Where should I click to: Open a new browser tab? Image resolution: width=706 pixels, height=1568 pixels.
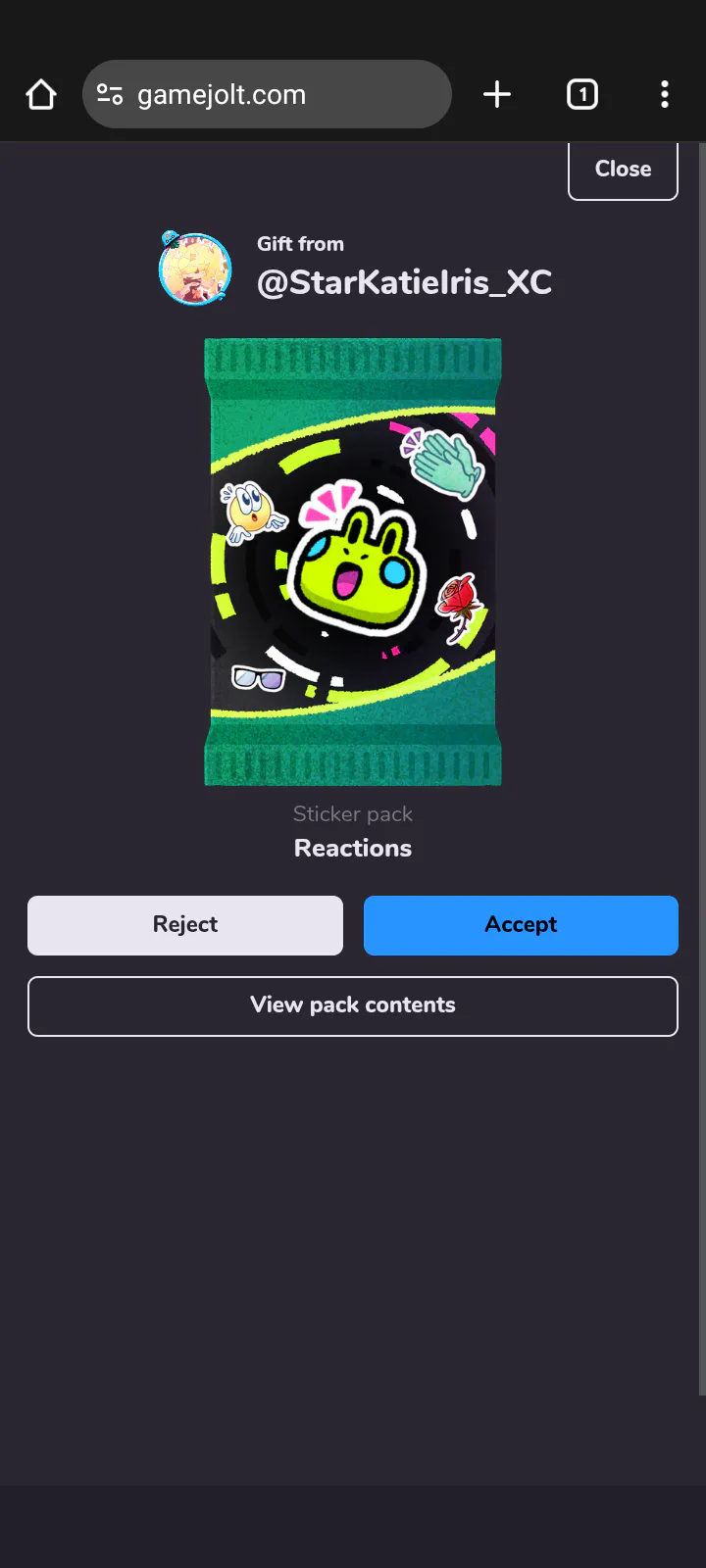point(497,95)
